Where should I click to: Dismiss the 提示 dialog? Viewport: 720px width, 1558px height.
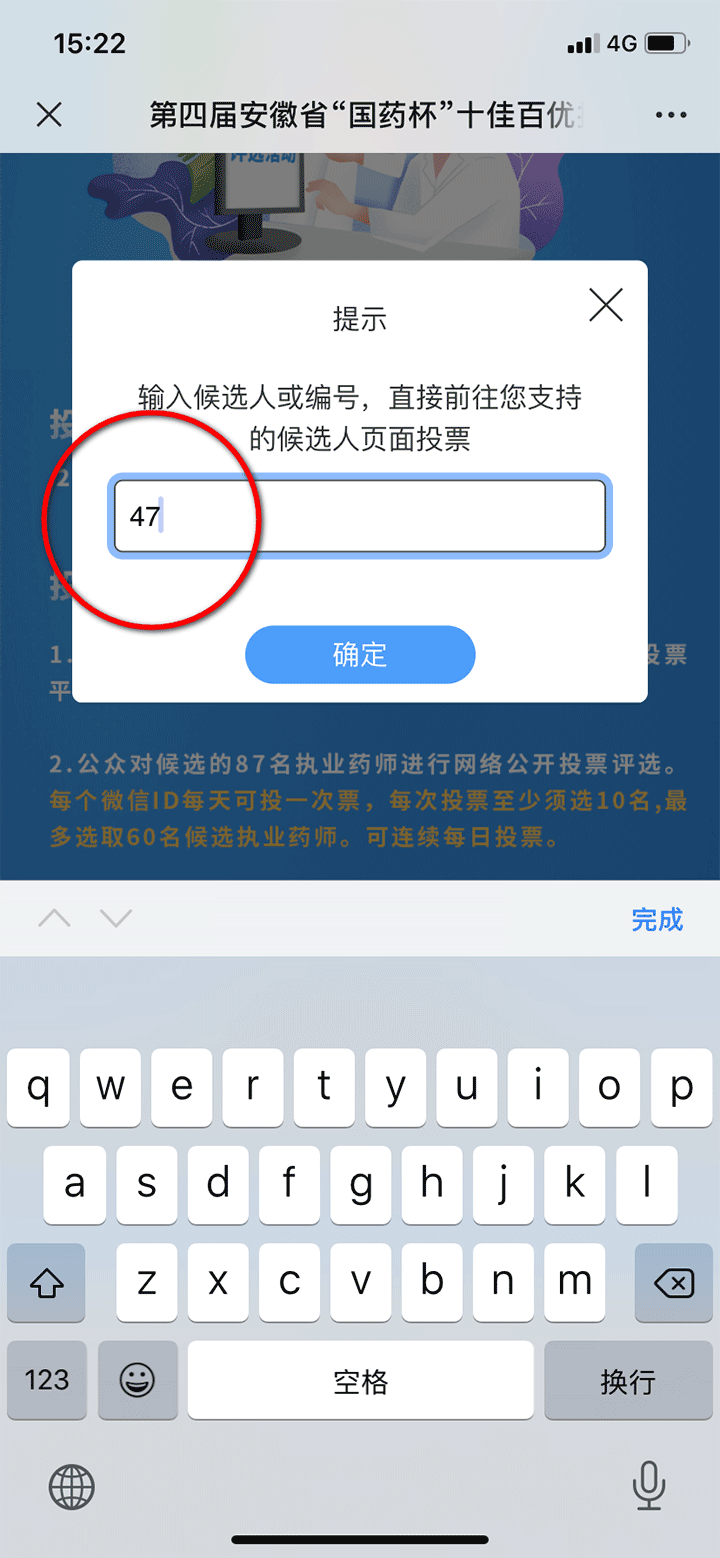[x=606, y=306]
